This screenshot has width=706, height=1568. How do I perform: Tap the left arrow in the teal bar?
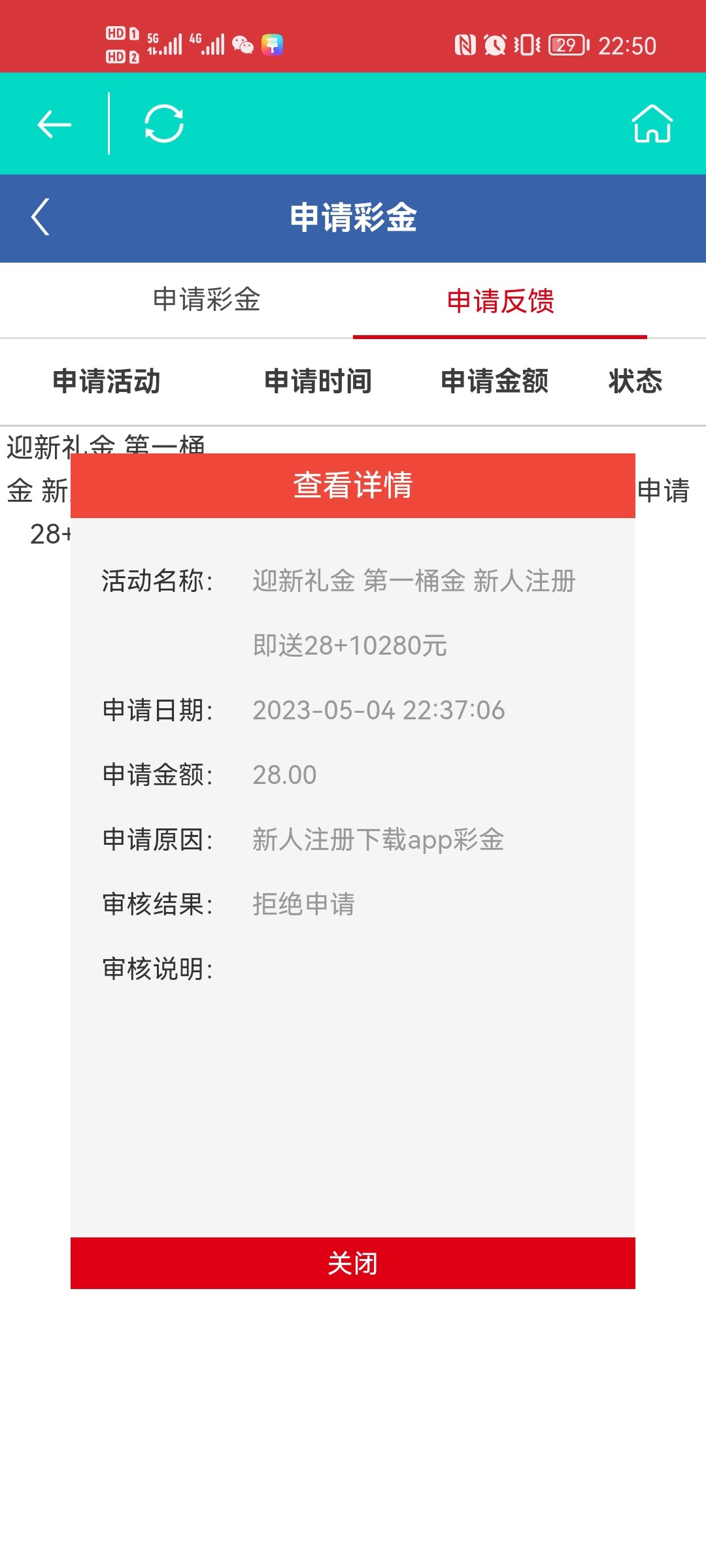(x=52, y=124)
